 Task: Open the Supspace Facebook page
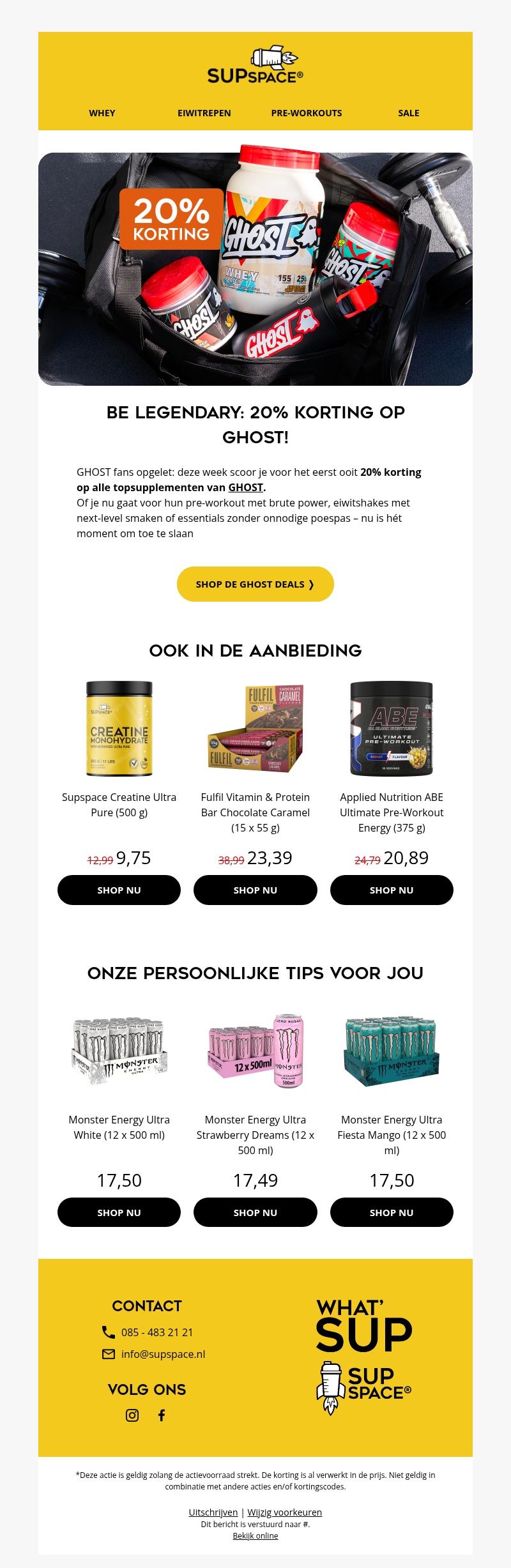[x=162, y=1415]
